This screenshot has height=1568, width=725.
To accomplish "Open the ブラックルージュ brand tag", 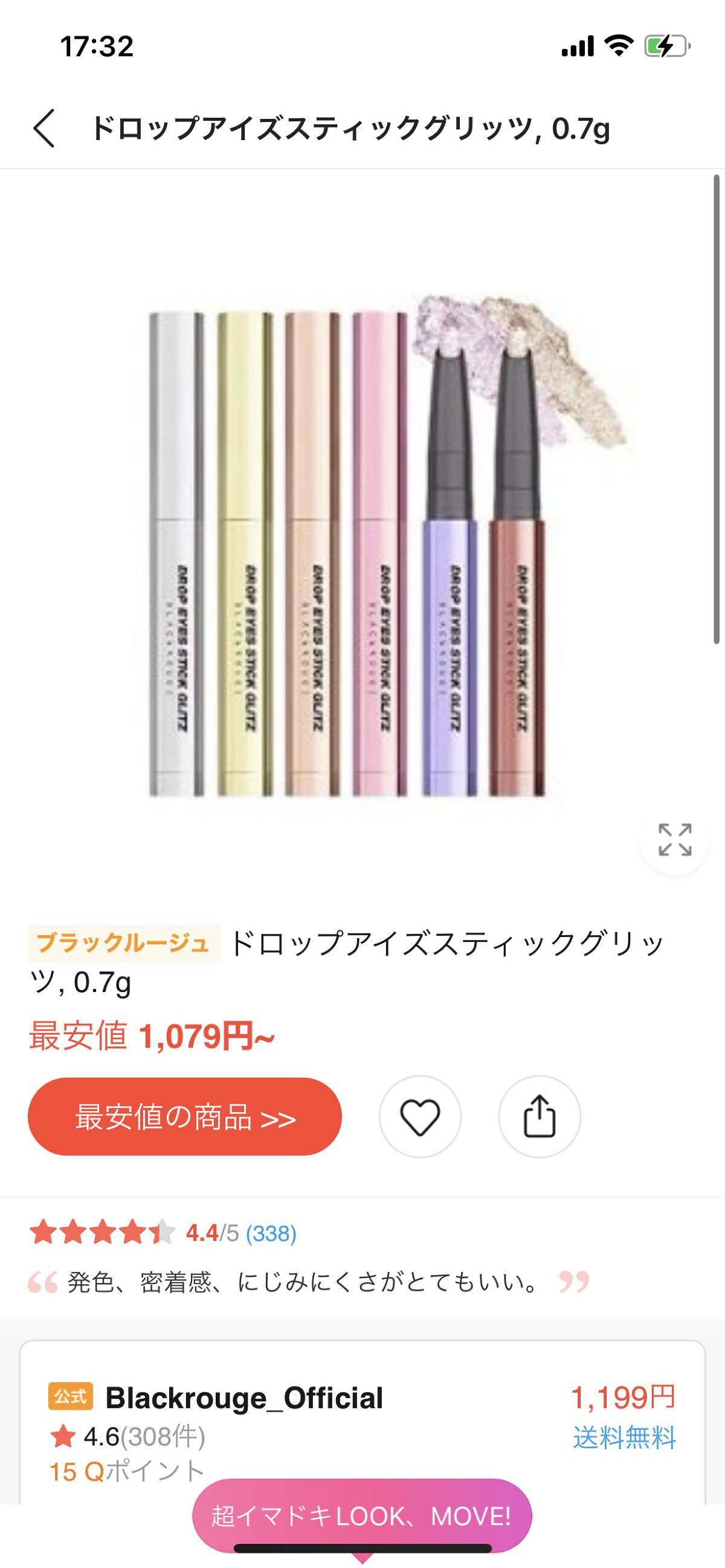I will point(124,944).
